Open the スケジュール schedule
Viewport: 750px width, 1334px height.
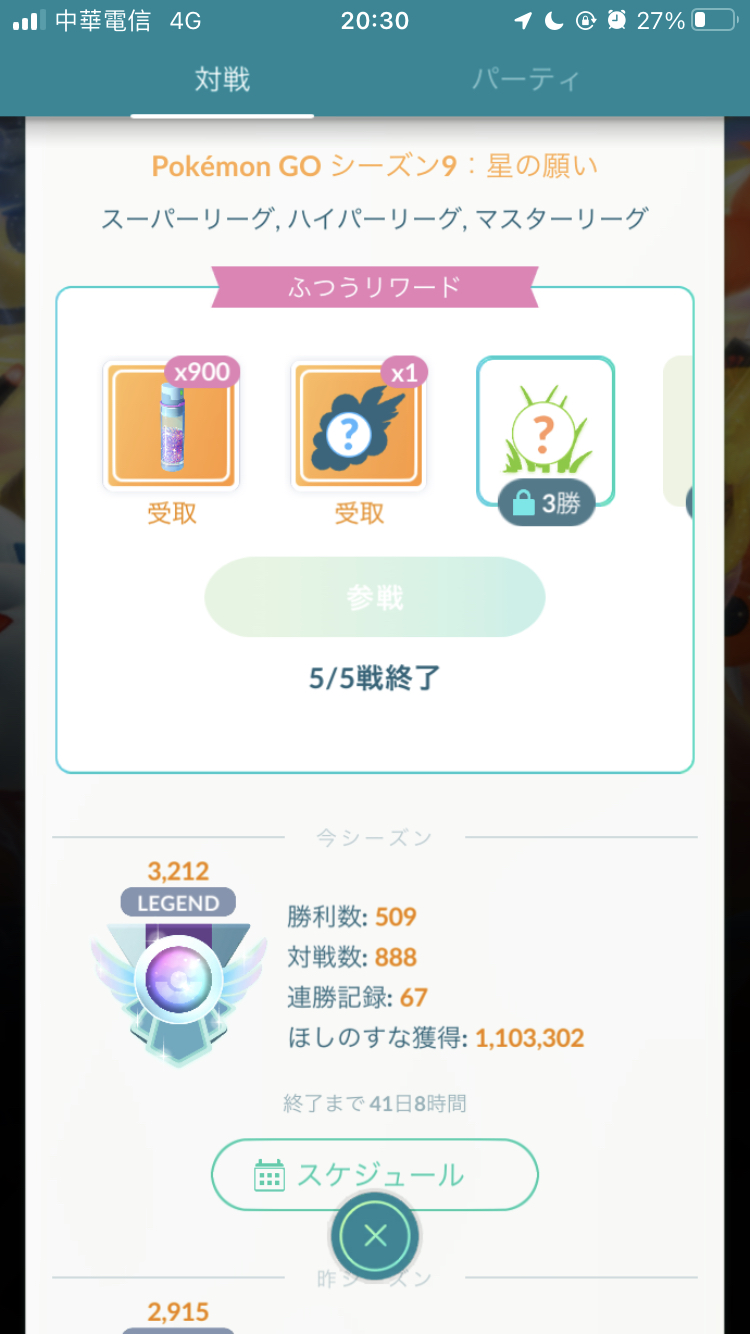tap(375, 1174)
